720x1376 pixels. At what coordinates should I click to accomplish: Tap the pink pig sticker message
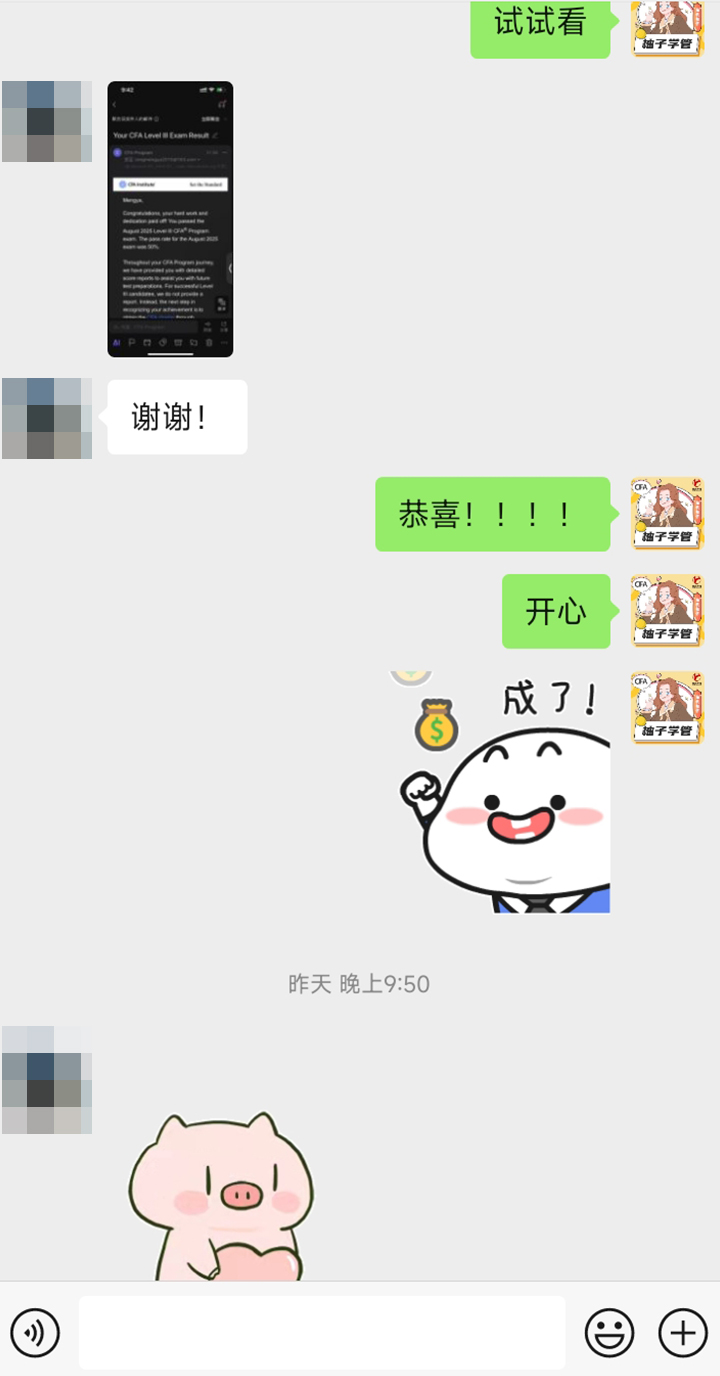(x=220, y=1195)
